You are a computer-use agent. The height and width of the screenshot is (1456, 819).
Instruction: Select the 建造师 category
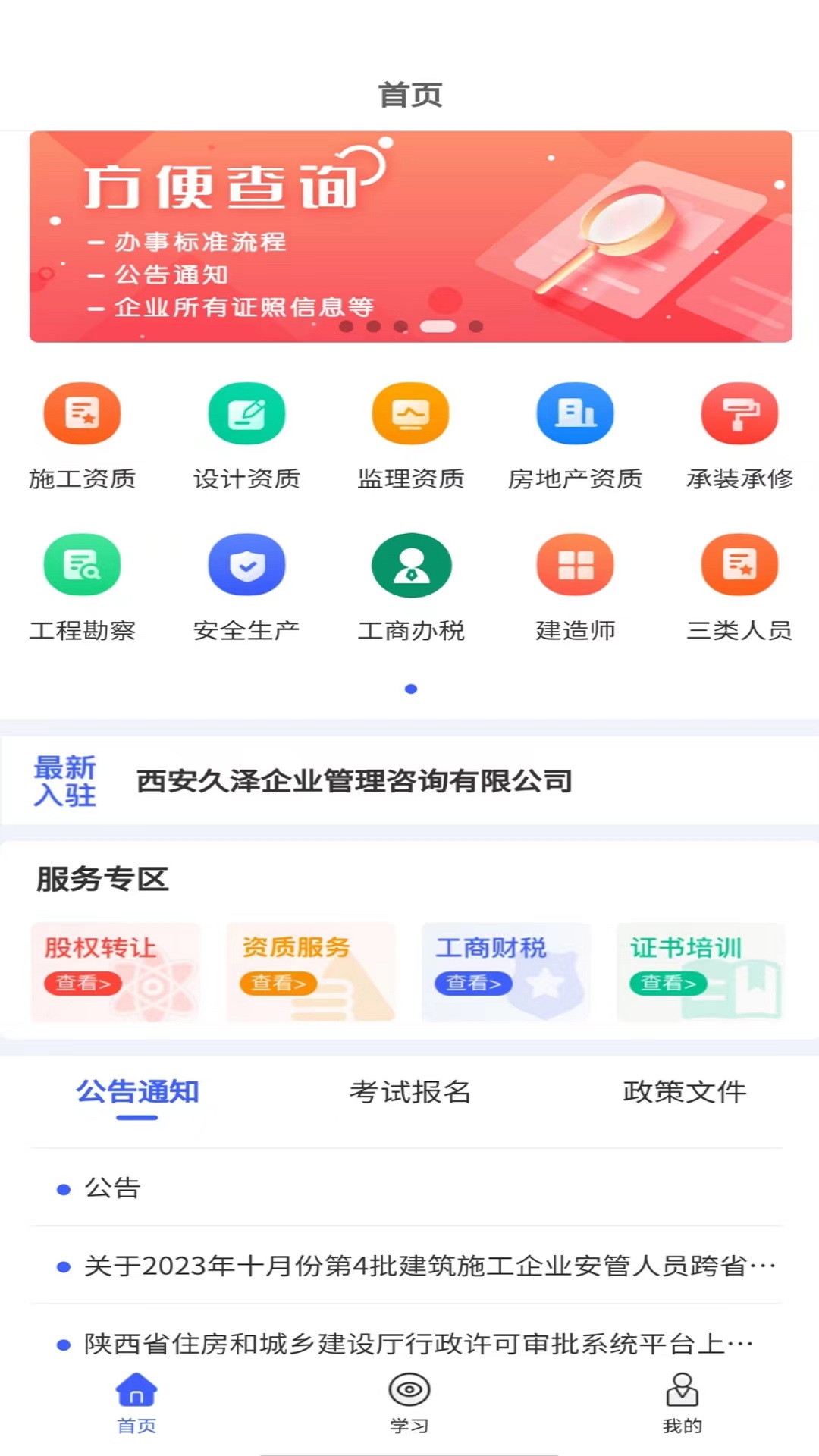[x=575, y=588]
